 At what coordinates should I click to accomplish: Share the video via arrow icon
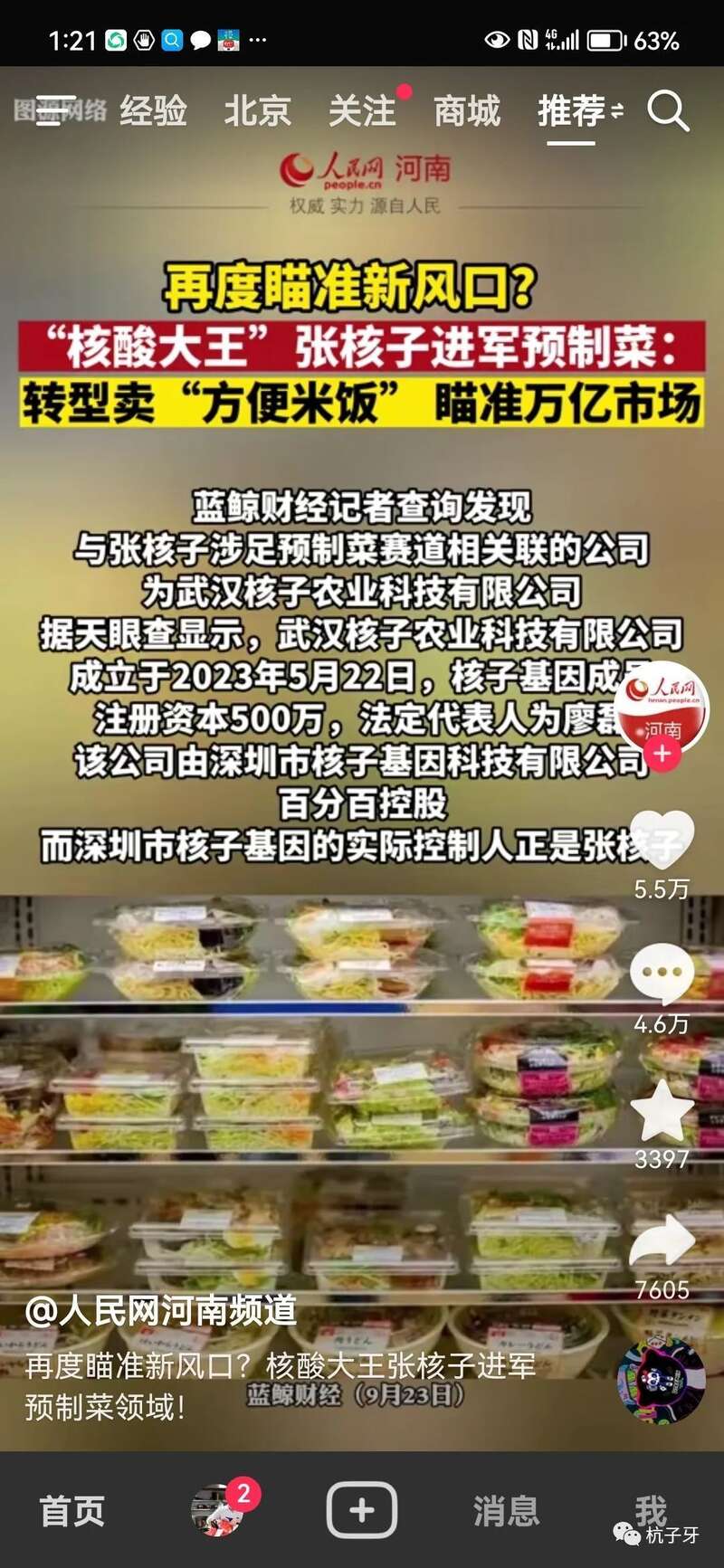(662, 1240)
